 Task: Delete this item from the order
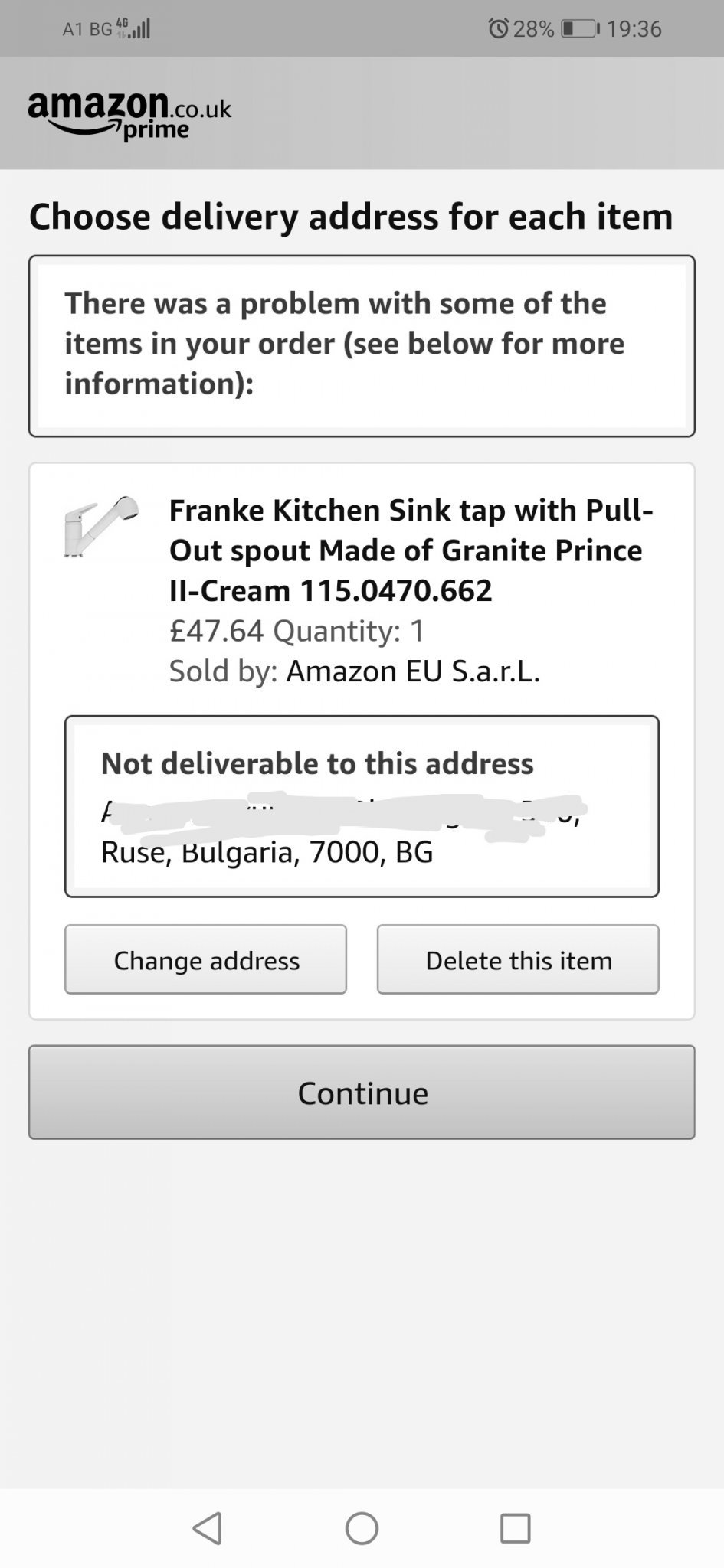point(518,959)
